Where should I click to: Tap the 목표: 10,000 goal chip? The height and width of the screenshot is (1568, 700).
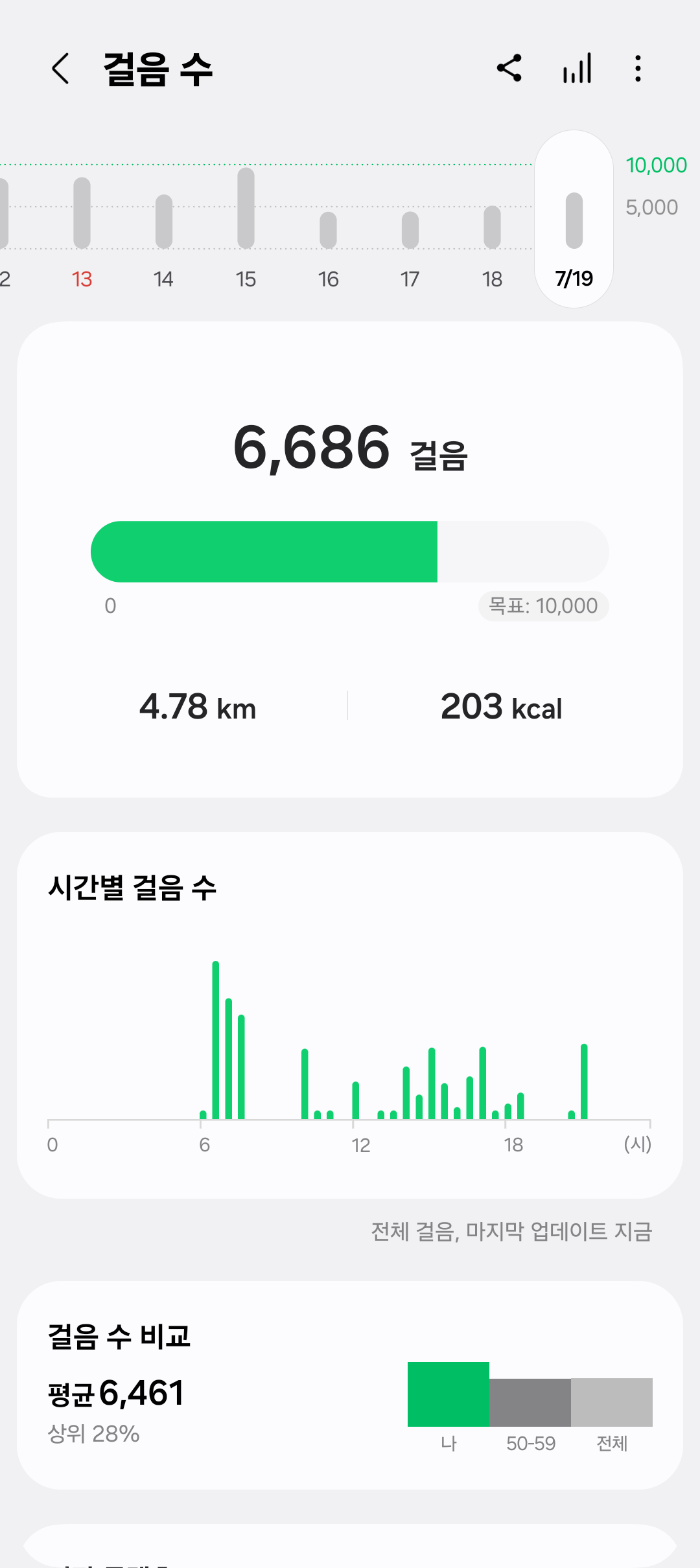[543, 606]
